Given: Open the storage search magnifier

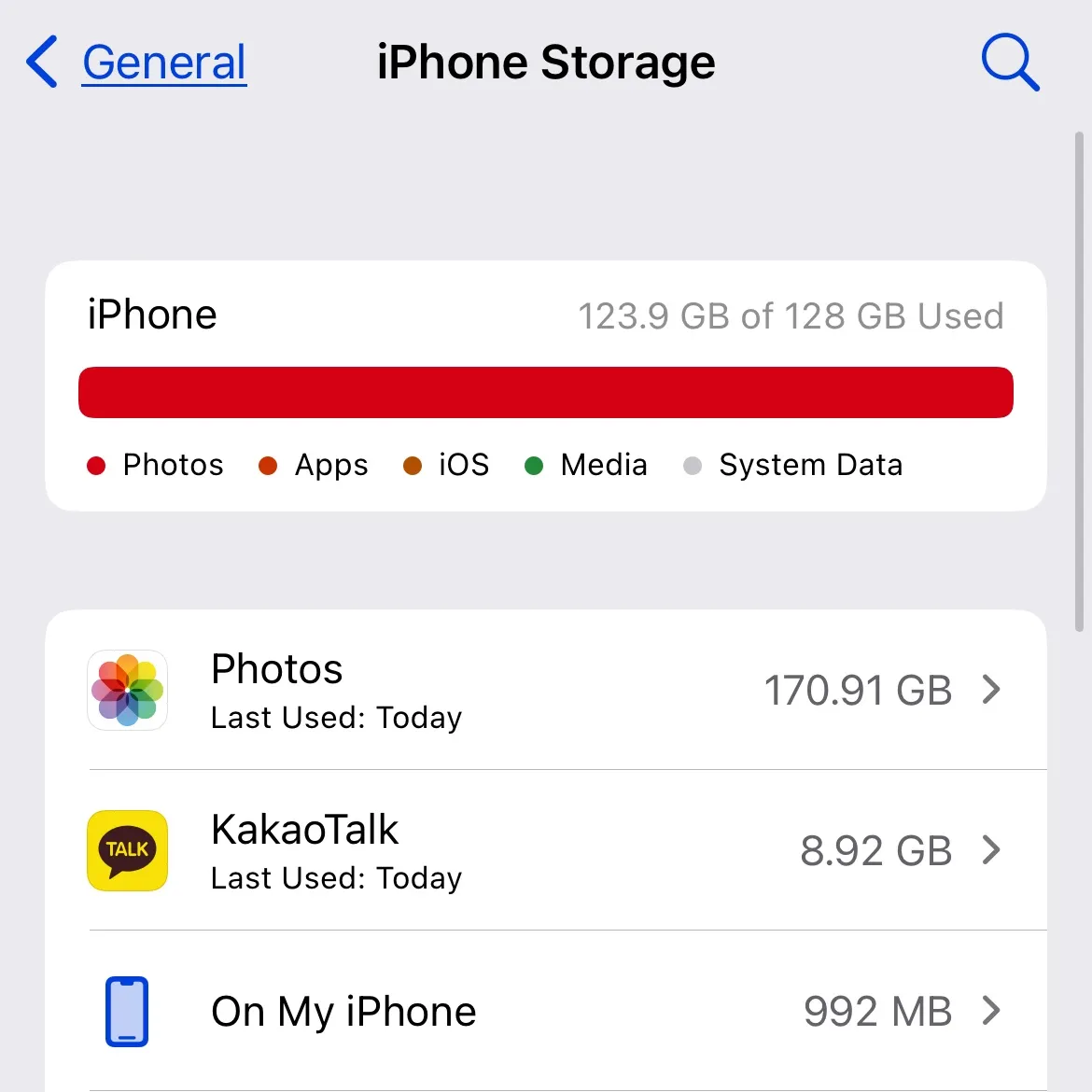Looking at the screenshot, I should 1010,63.
